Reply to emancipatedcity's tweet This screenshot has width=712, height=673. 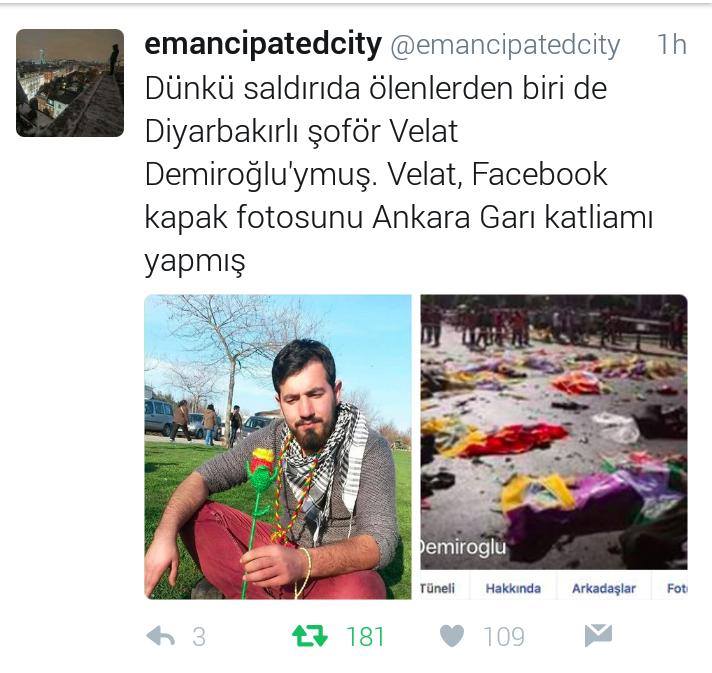coord(160,636)
